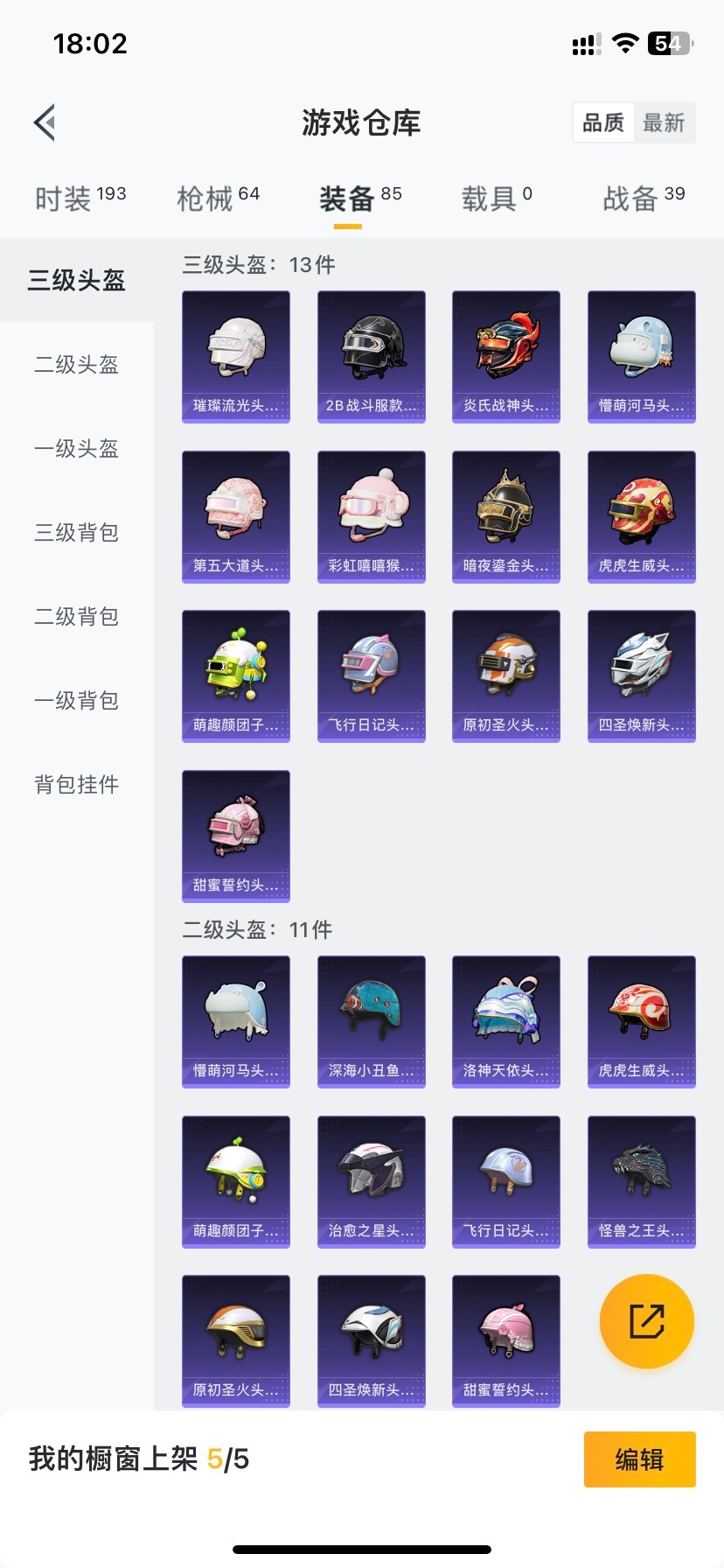Open 背包挂件 category
Viewport: 724px width, 1568px height.
[x=77, y=784]
